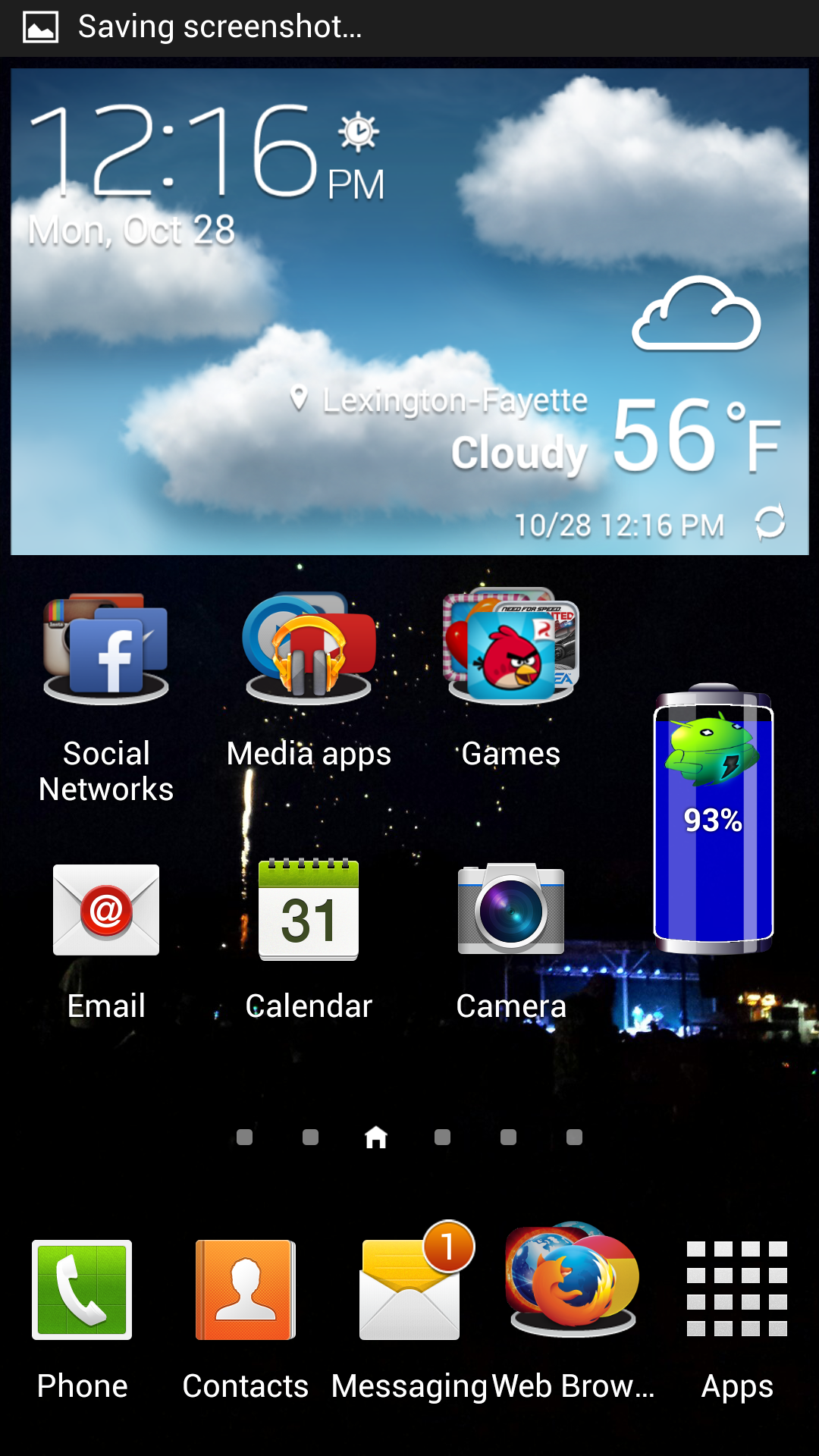Image resolution: width=819 pixels, height=1456 pixels.
Task: Select the home page indicator dot
Action: coord(376,1137)
